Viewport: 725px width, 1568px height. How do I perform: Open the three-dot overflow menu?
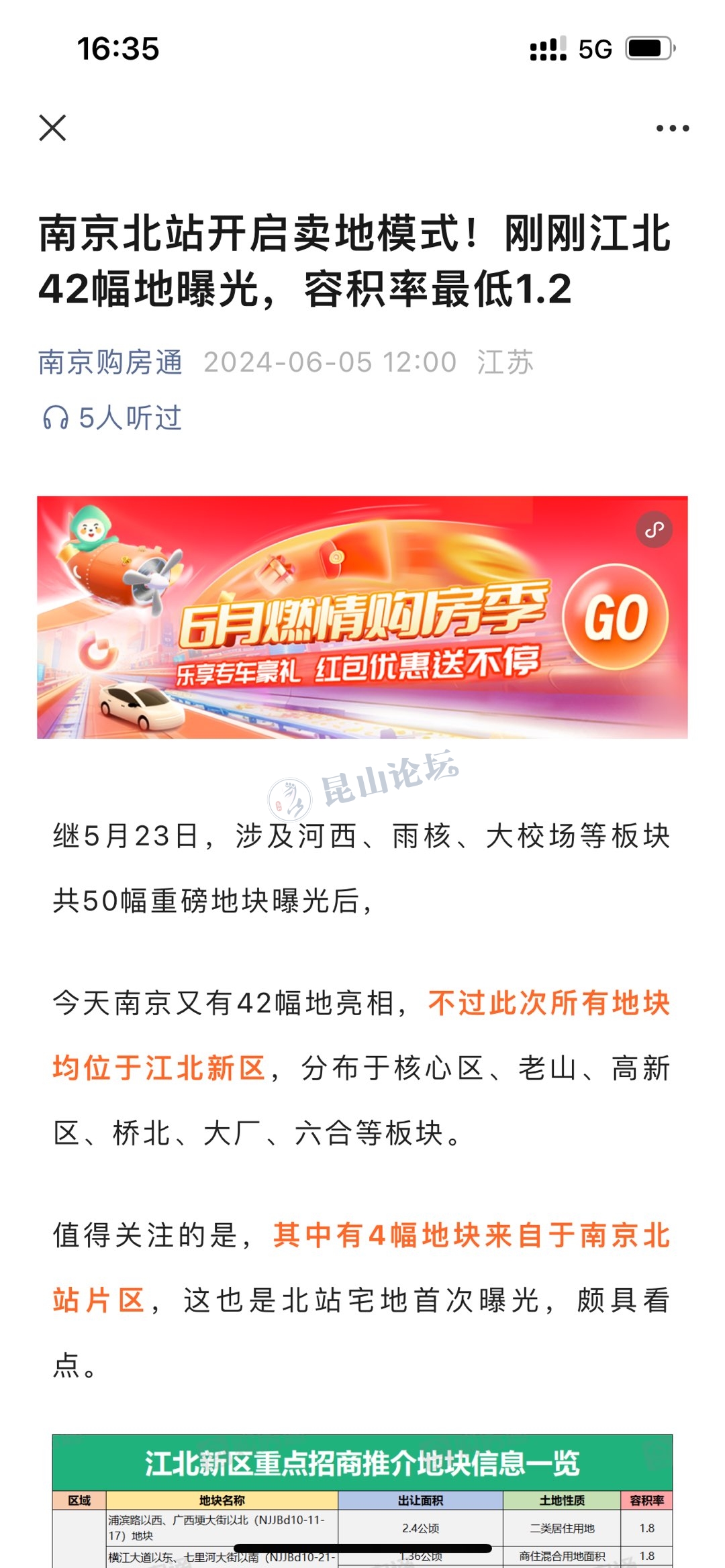672,128
